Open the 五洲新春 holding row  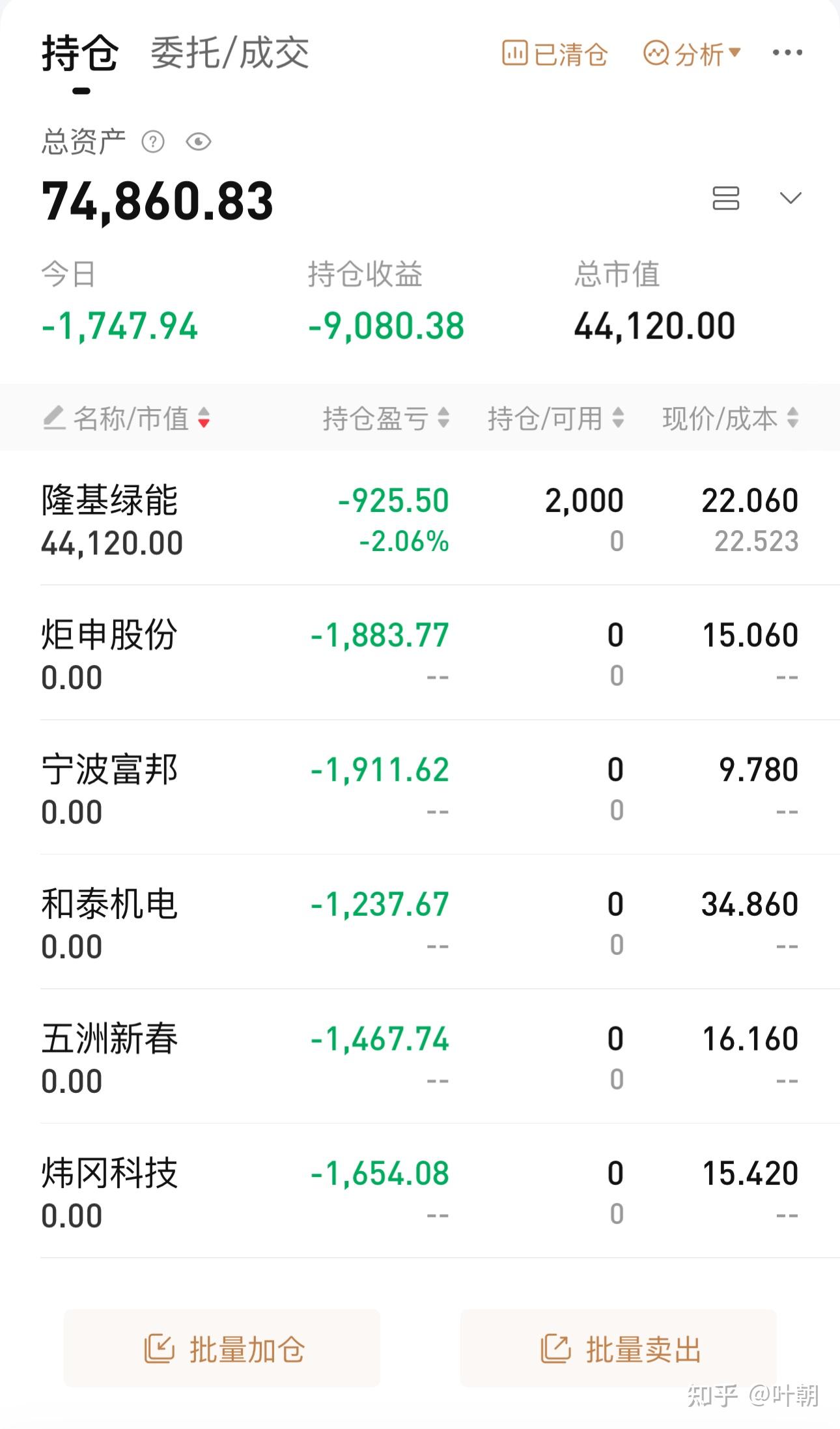click(420, 1056)
